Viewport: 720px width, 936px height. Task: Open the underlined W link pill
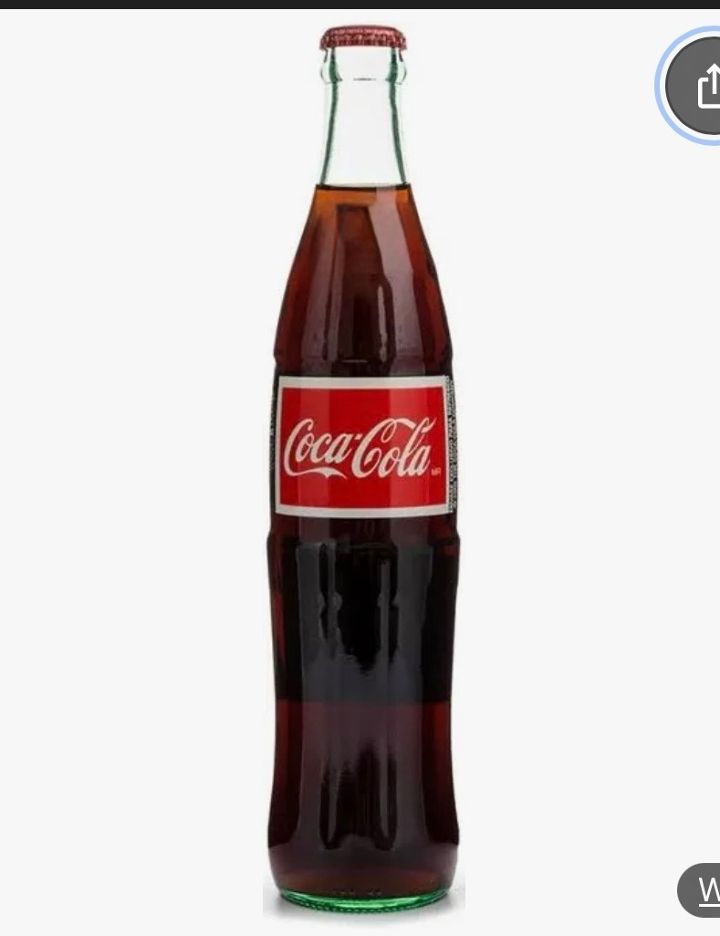(x=703, y=889)
